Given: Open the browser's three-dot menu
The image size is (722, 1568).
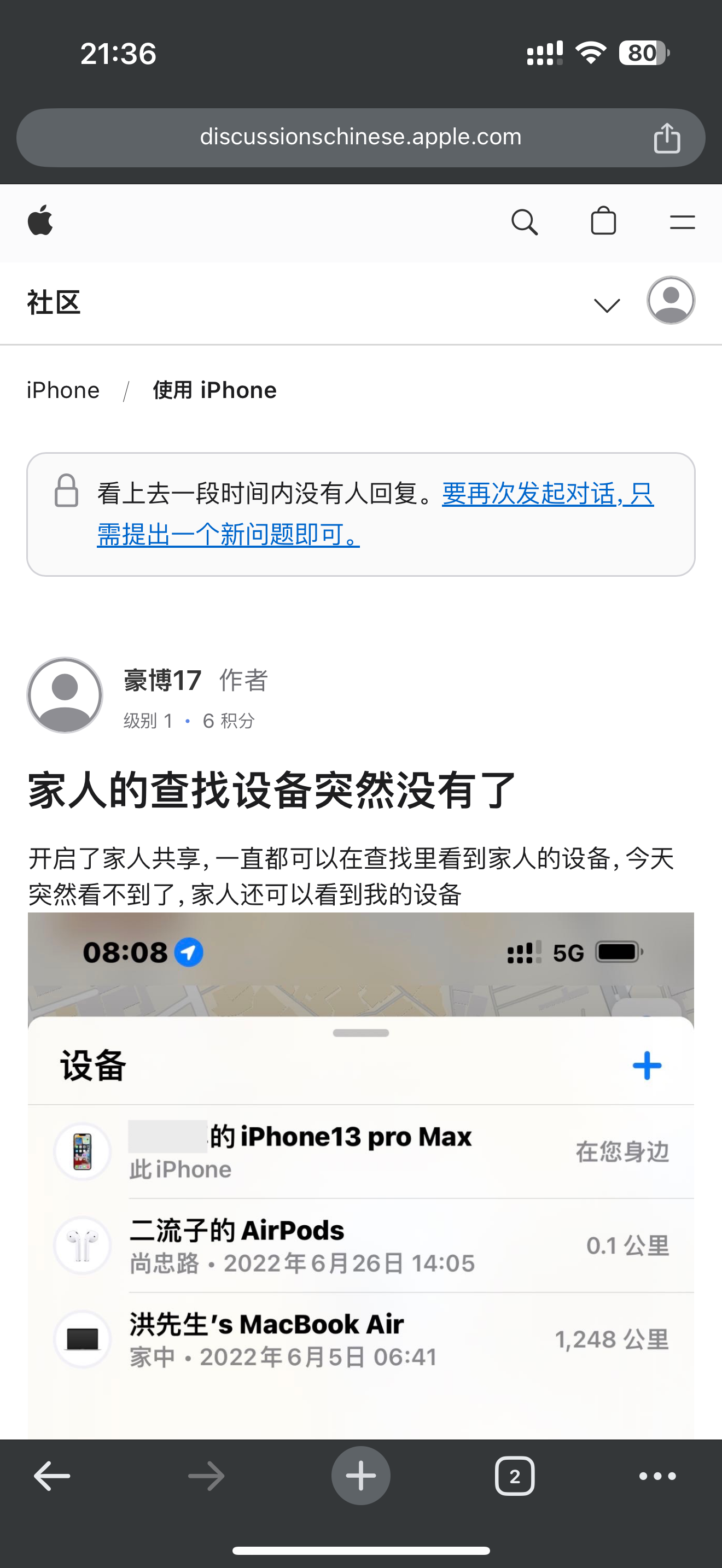Looking at the screenshot, I should coord(657,1476).
